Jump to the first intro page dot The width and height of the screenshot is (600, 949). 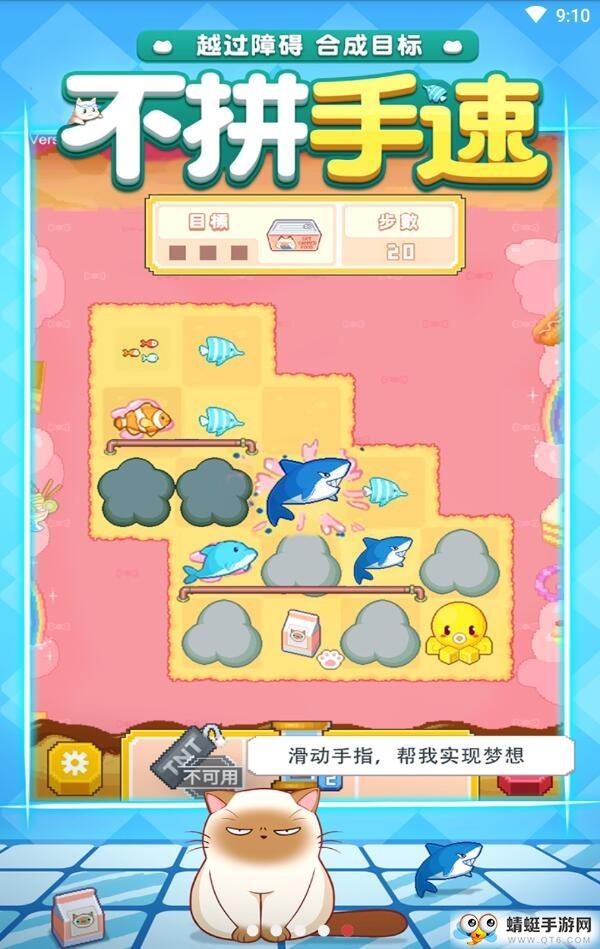point(252,930)
